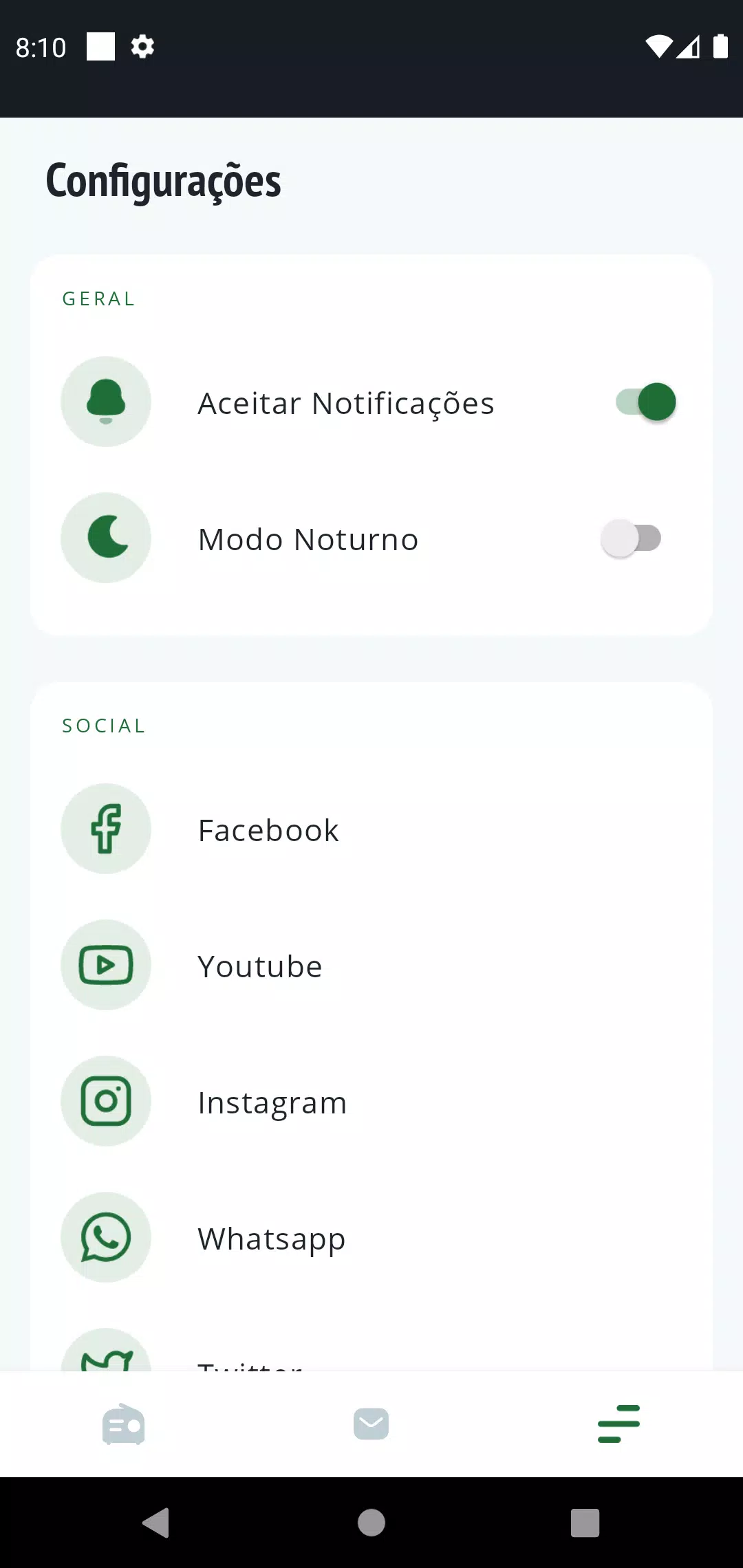Open the Whatsapp row
Screen dimensions: 743x1568
271,1239
